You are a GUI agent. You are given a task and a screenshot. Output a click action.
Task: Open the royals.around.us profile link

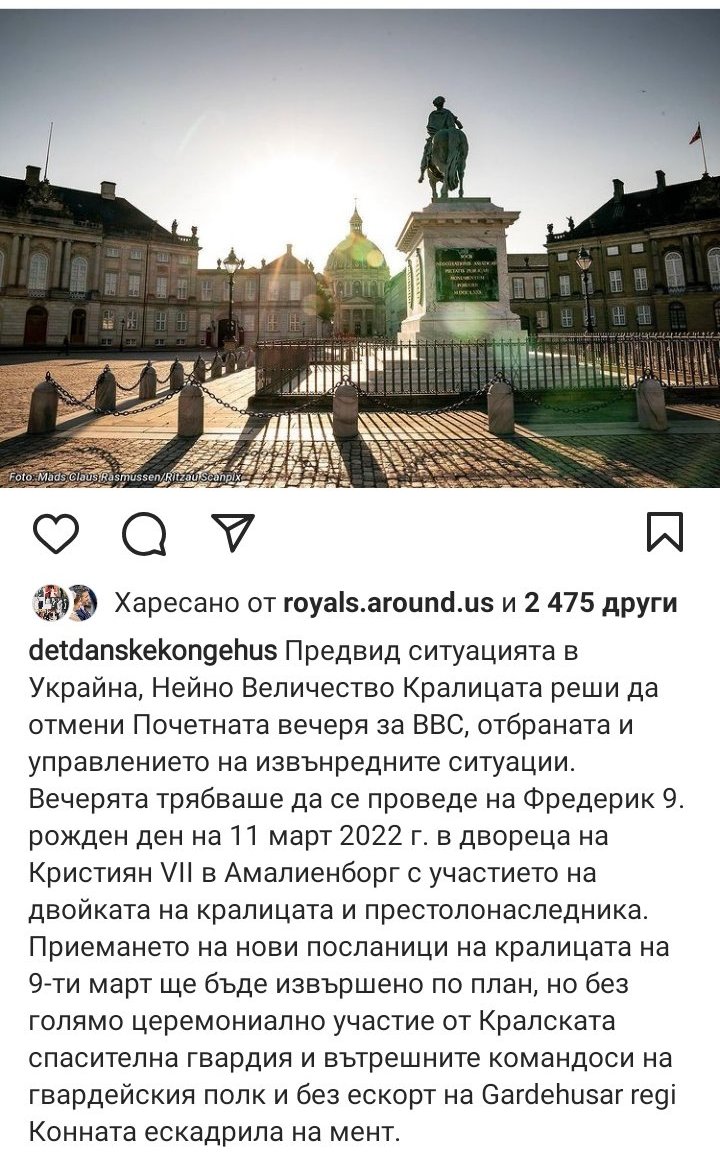click(388, 603)
